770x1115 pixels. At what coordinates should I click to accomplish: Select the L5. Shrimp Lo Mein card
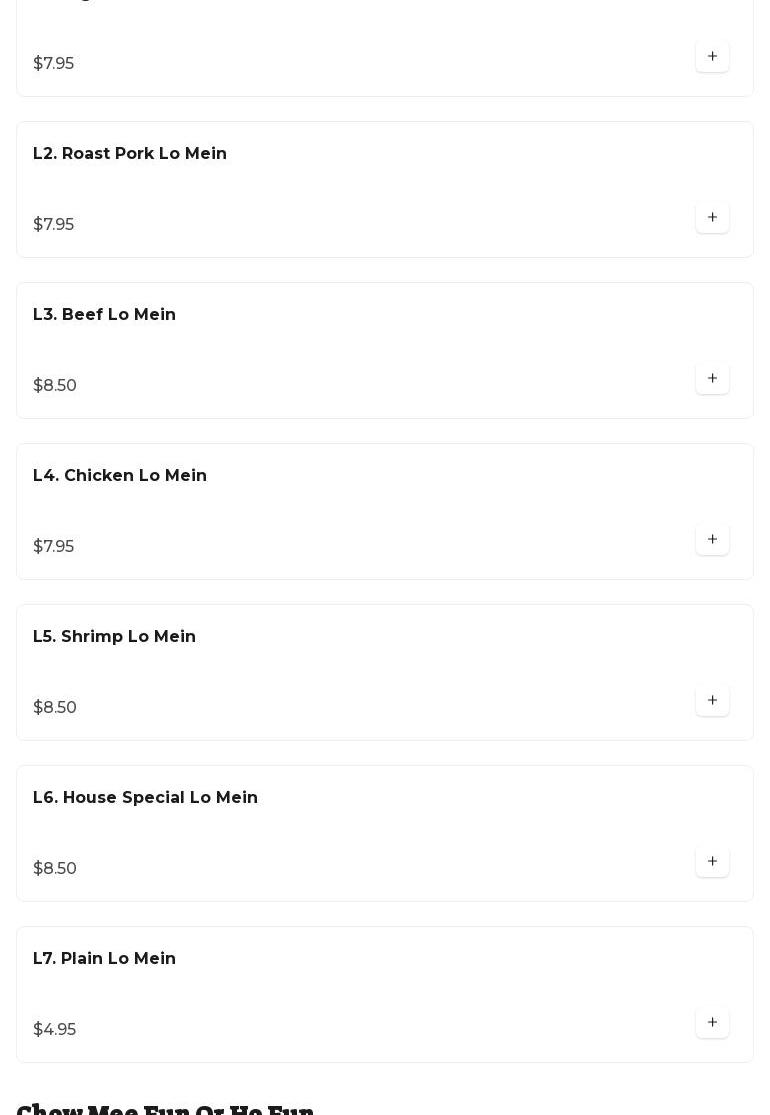coord(115,637)
